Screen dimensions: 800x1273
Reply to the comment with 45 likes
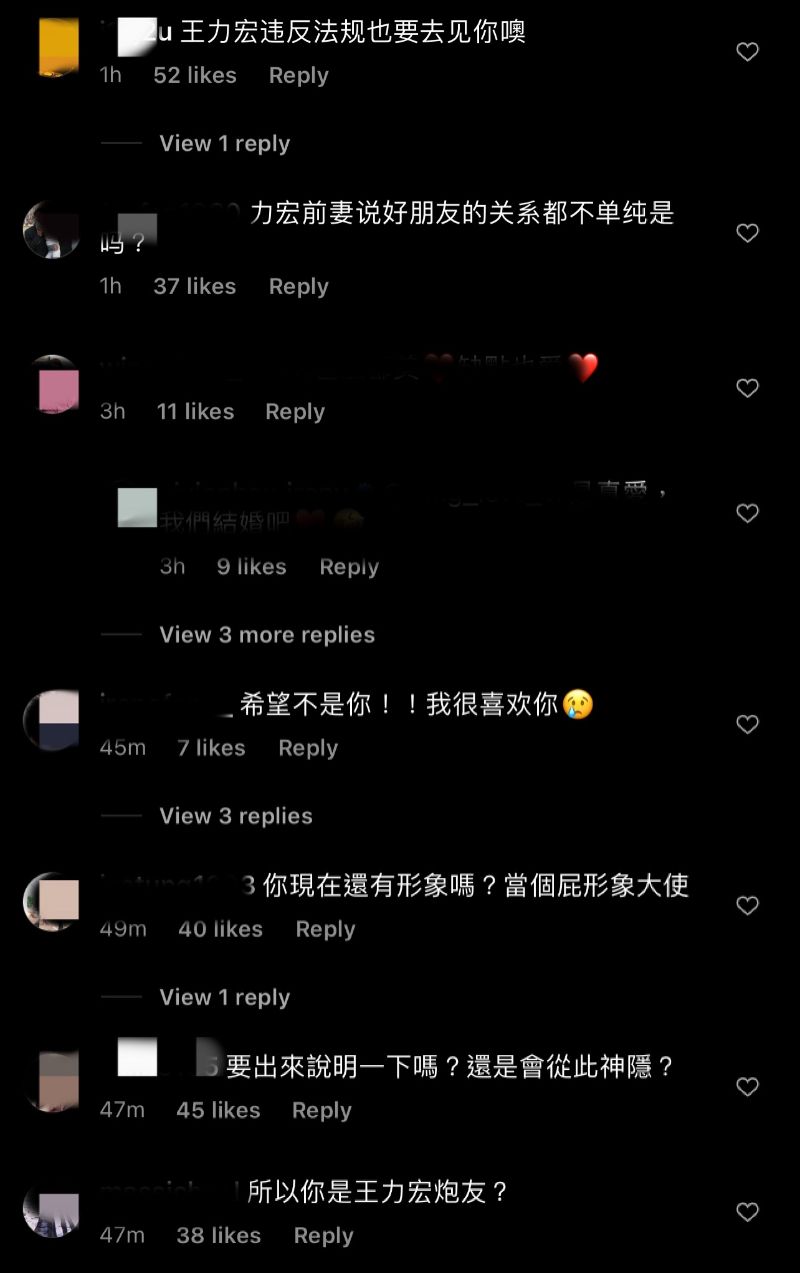coord(321,1110)
